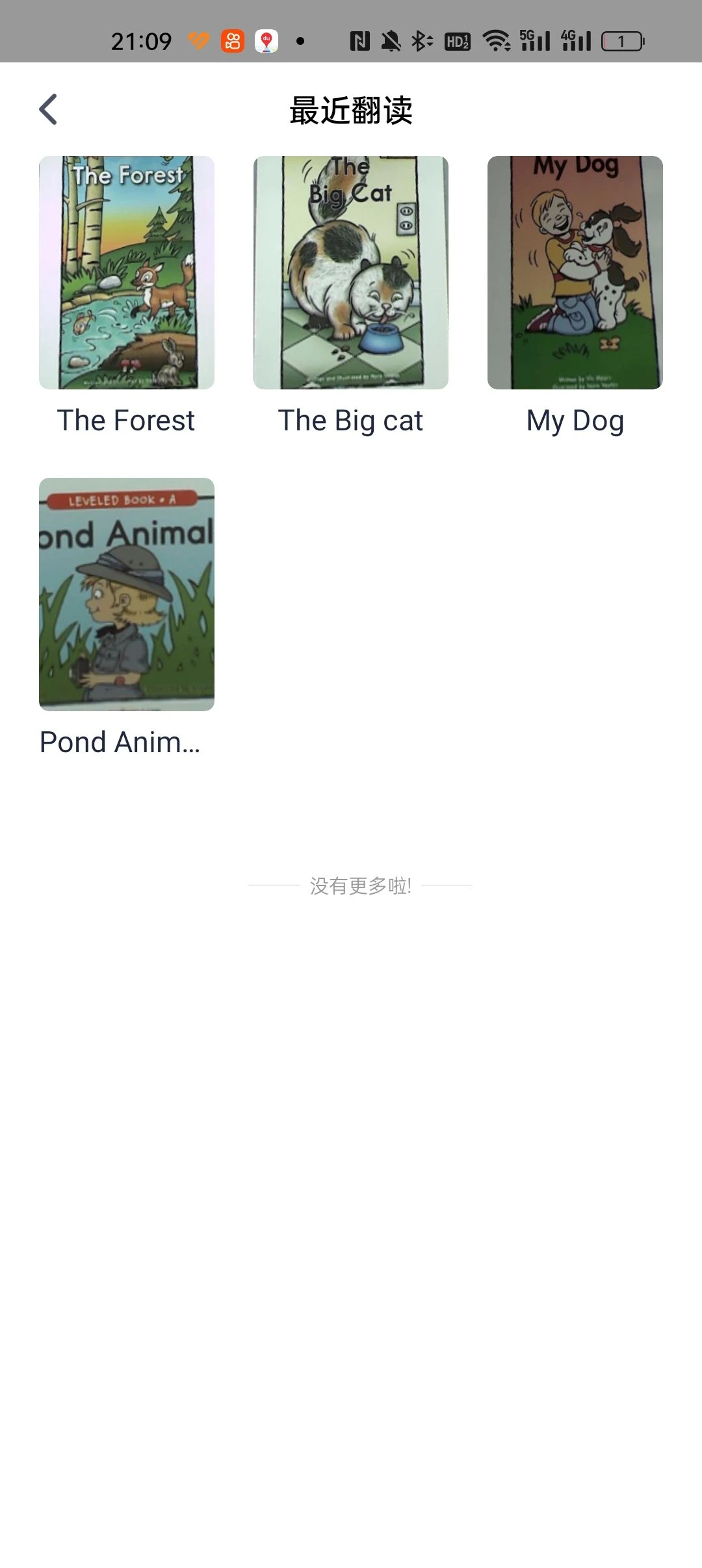Open the Pond Animals leveled book
Image resolution: width=702 pixels, height=1568 pixels.
click(127, 594)
